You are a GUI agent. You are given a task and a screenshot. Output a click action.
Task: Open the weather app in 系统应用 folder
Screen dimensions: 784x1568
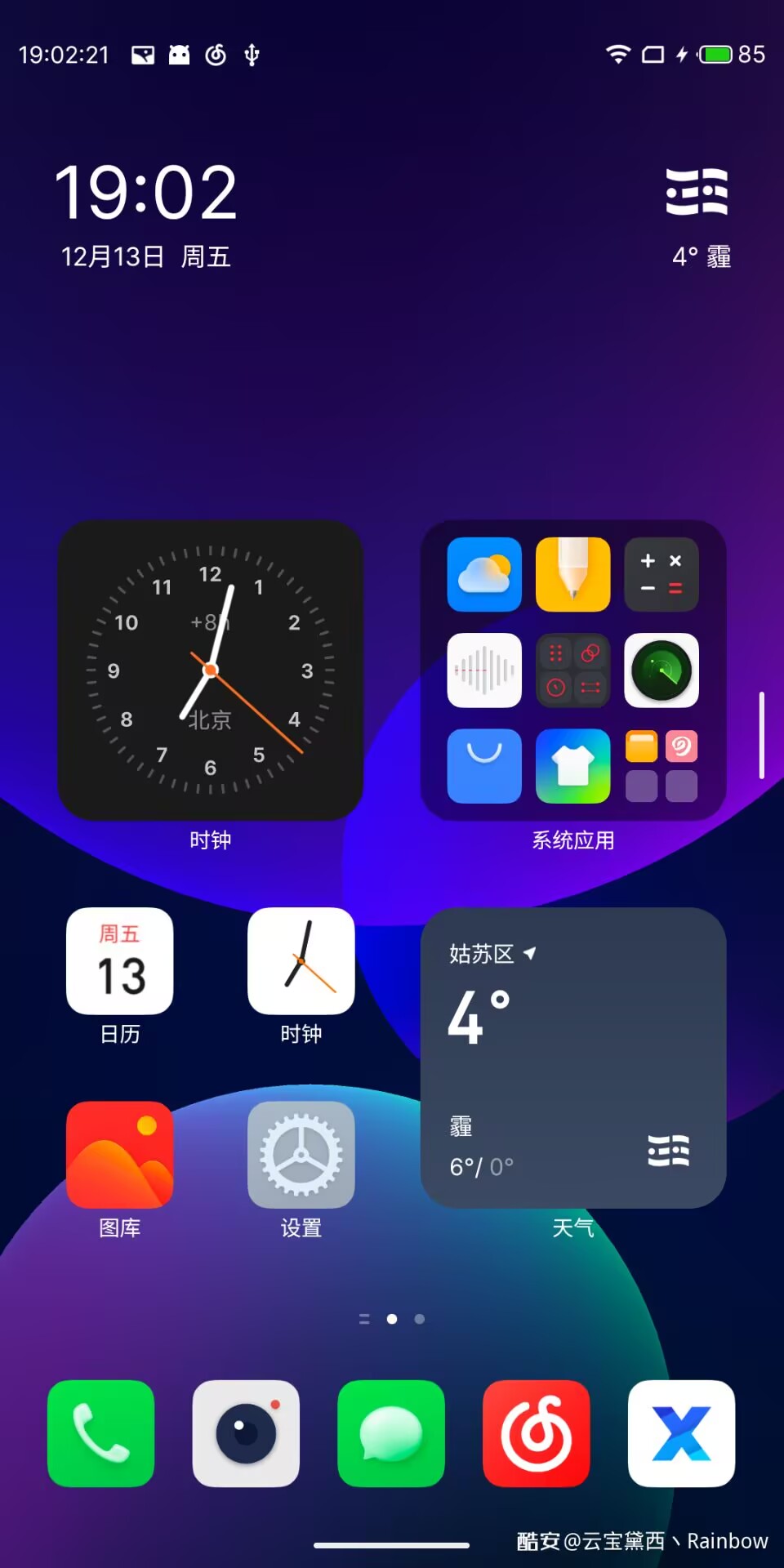(x=484, y=574)
